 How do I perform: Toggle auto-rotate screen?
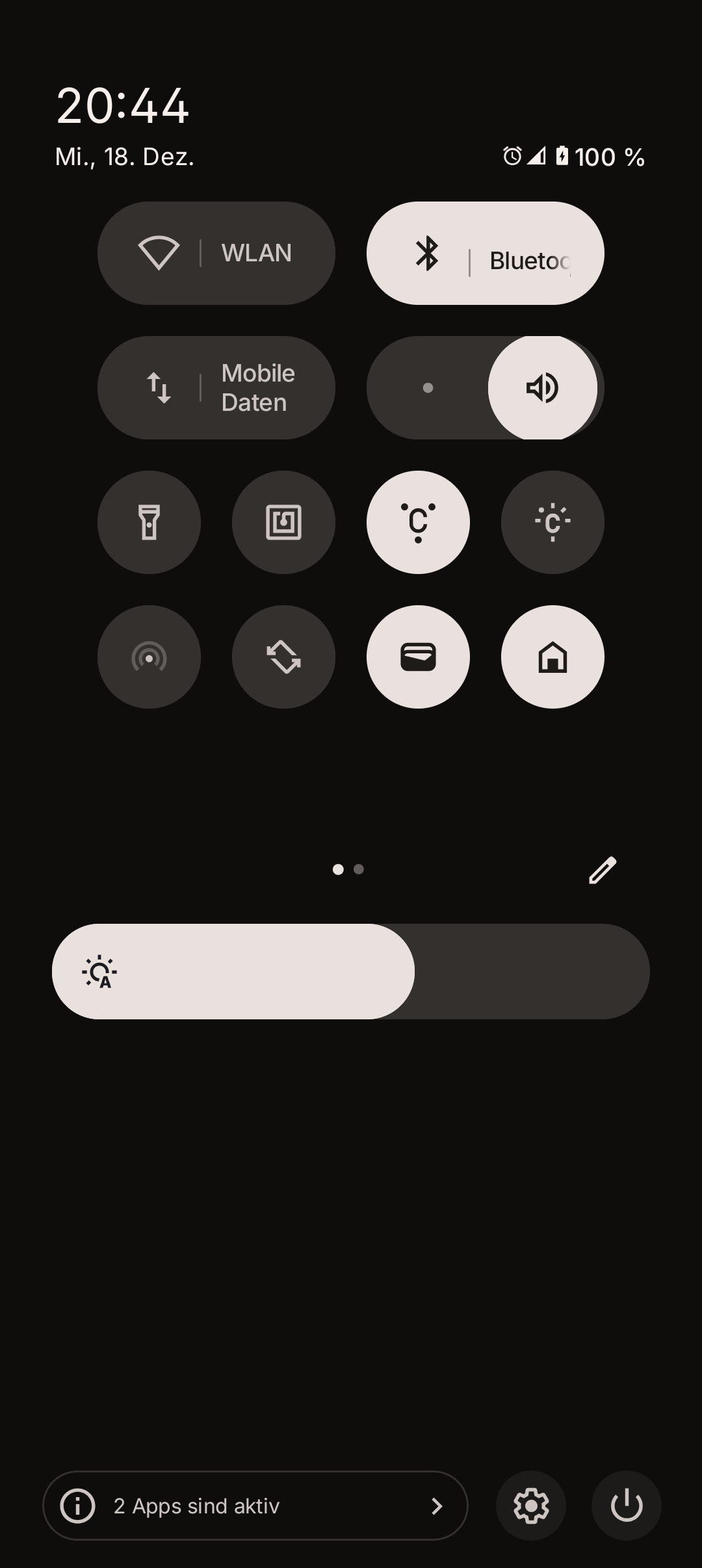[x=283, y=657]
